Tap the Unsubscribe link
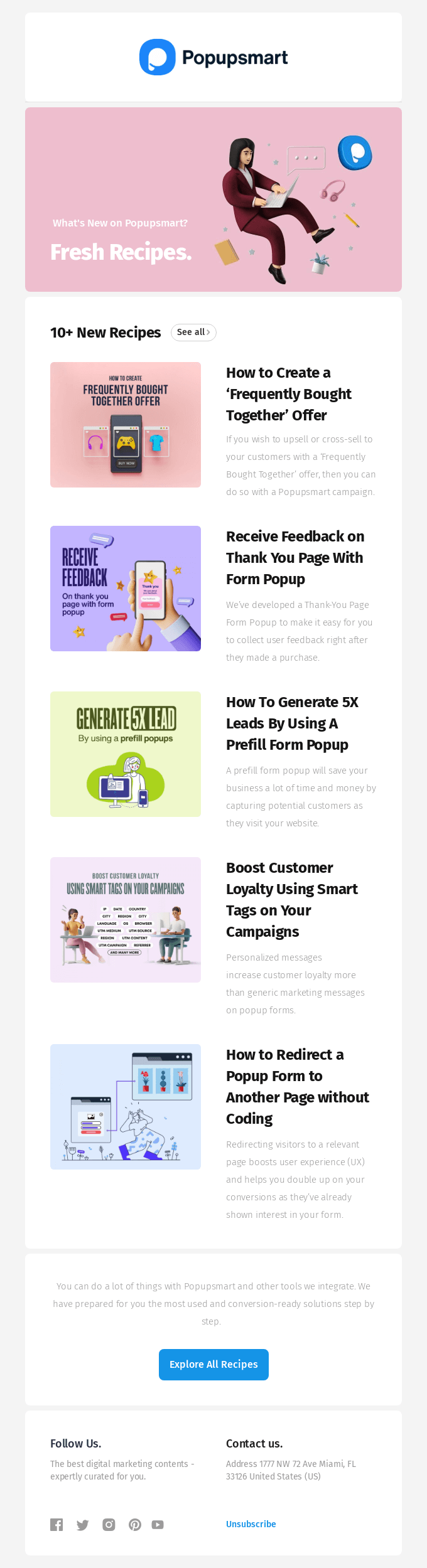Screen dimensions: 427x1568 pos(251,1524)
